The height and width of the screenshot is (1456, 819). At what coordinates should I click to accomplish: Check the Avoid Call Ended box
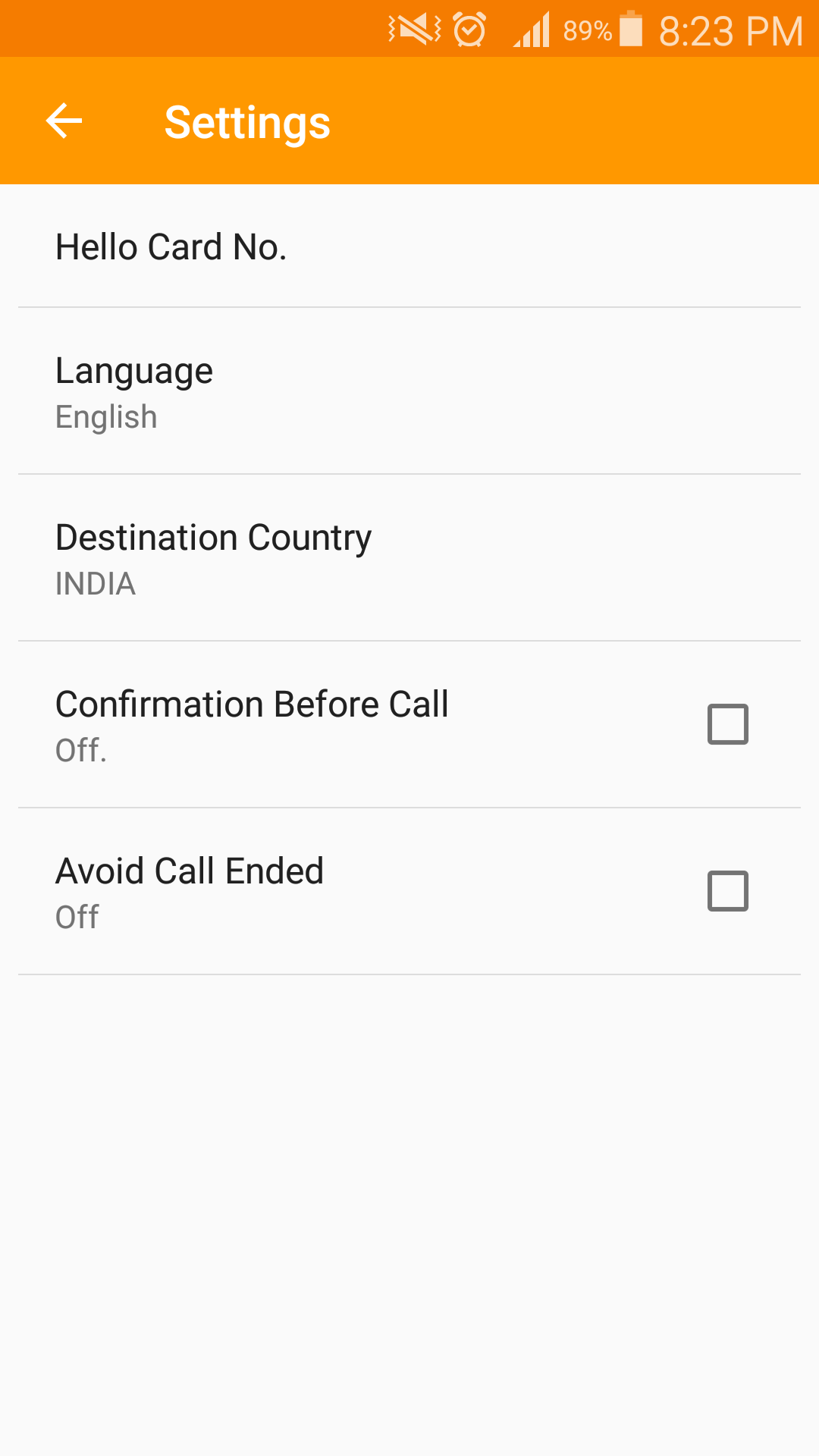[x=728, y=891]
